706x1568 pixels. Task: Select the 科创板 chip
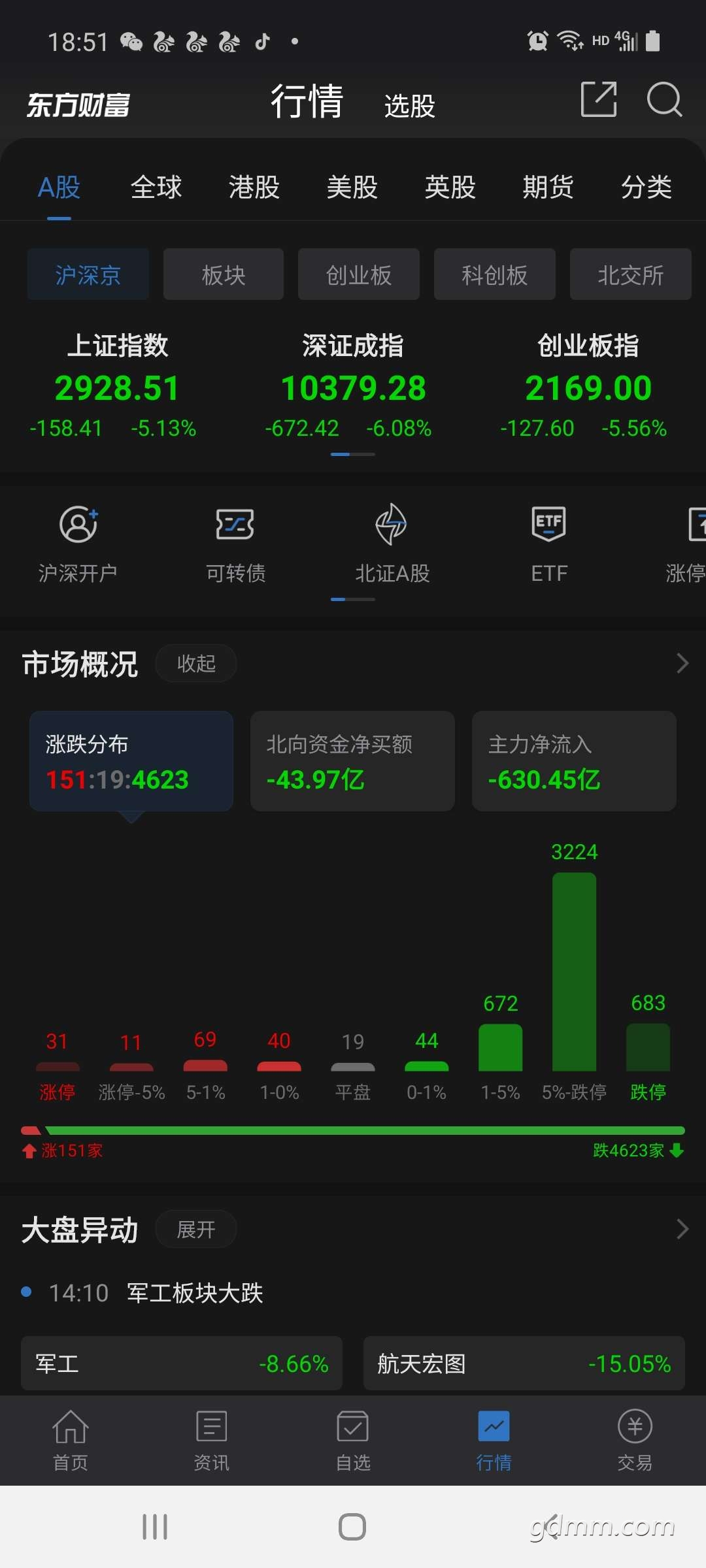pos(495,274)
